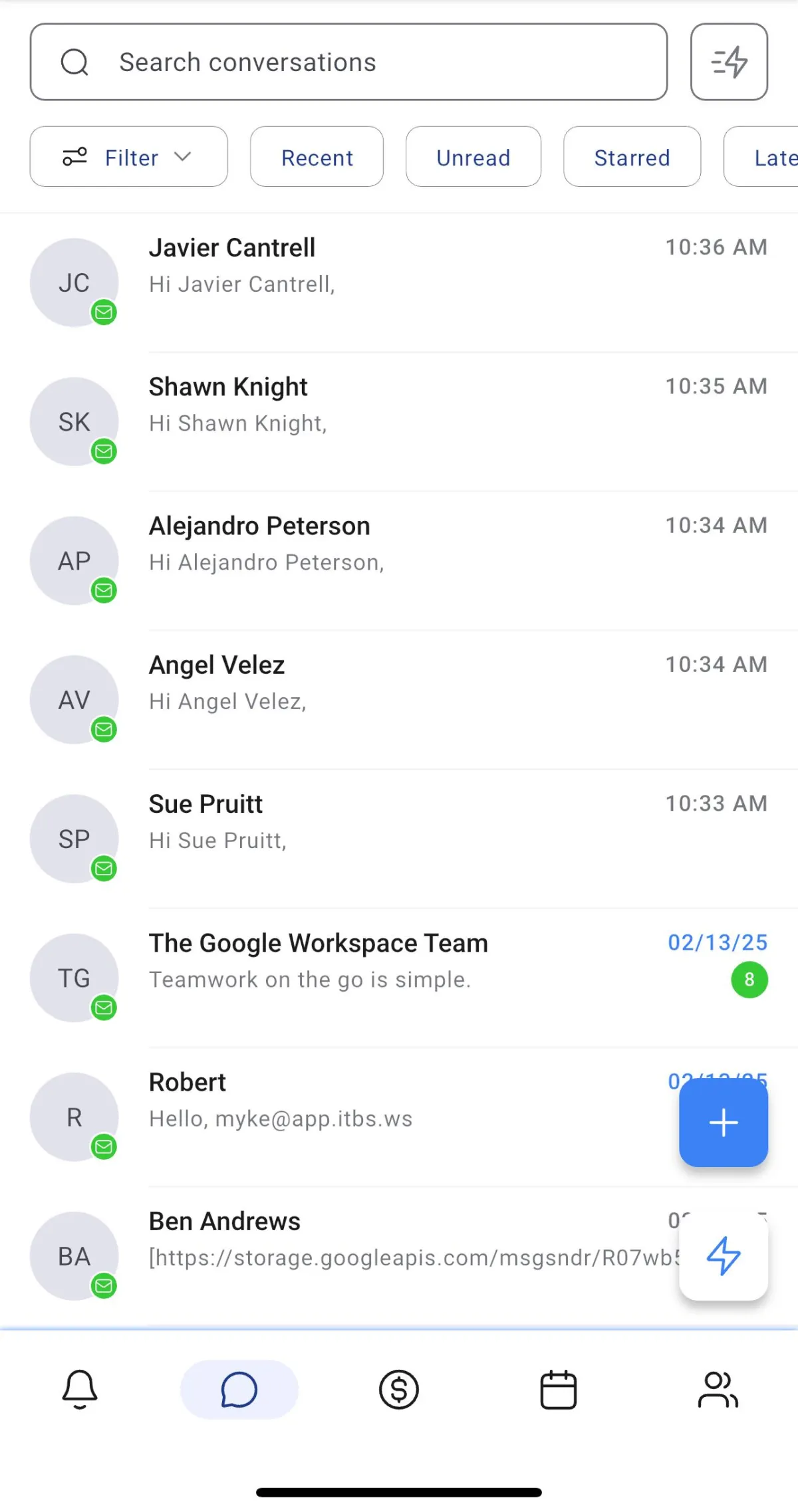This screenshot has height=1512, width=798.
Task: Select the Starred filter chip
Action: pos(632,157)
